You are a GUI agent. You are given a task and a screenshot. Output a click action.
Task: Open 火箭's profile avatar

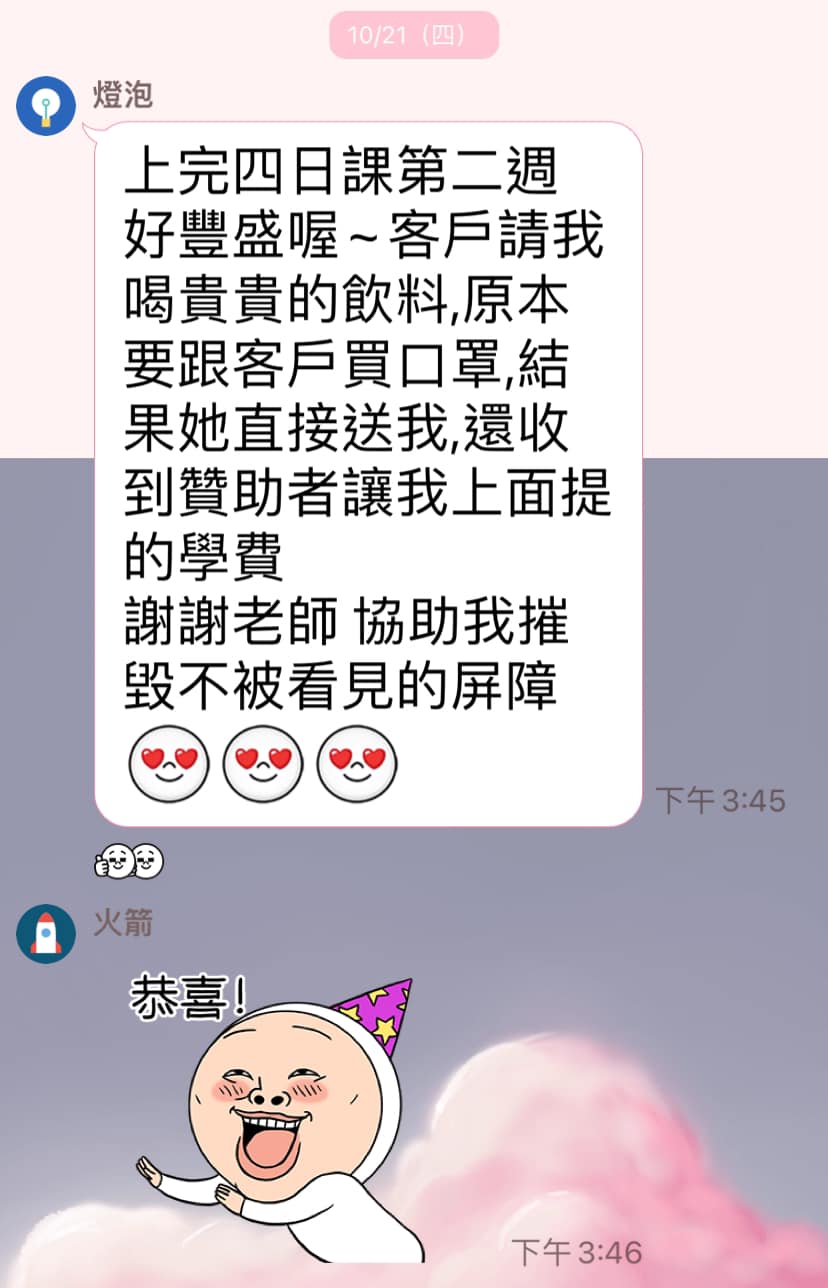tap(46, 933)
